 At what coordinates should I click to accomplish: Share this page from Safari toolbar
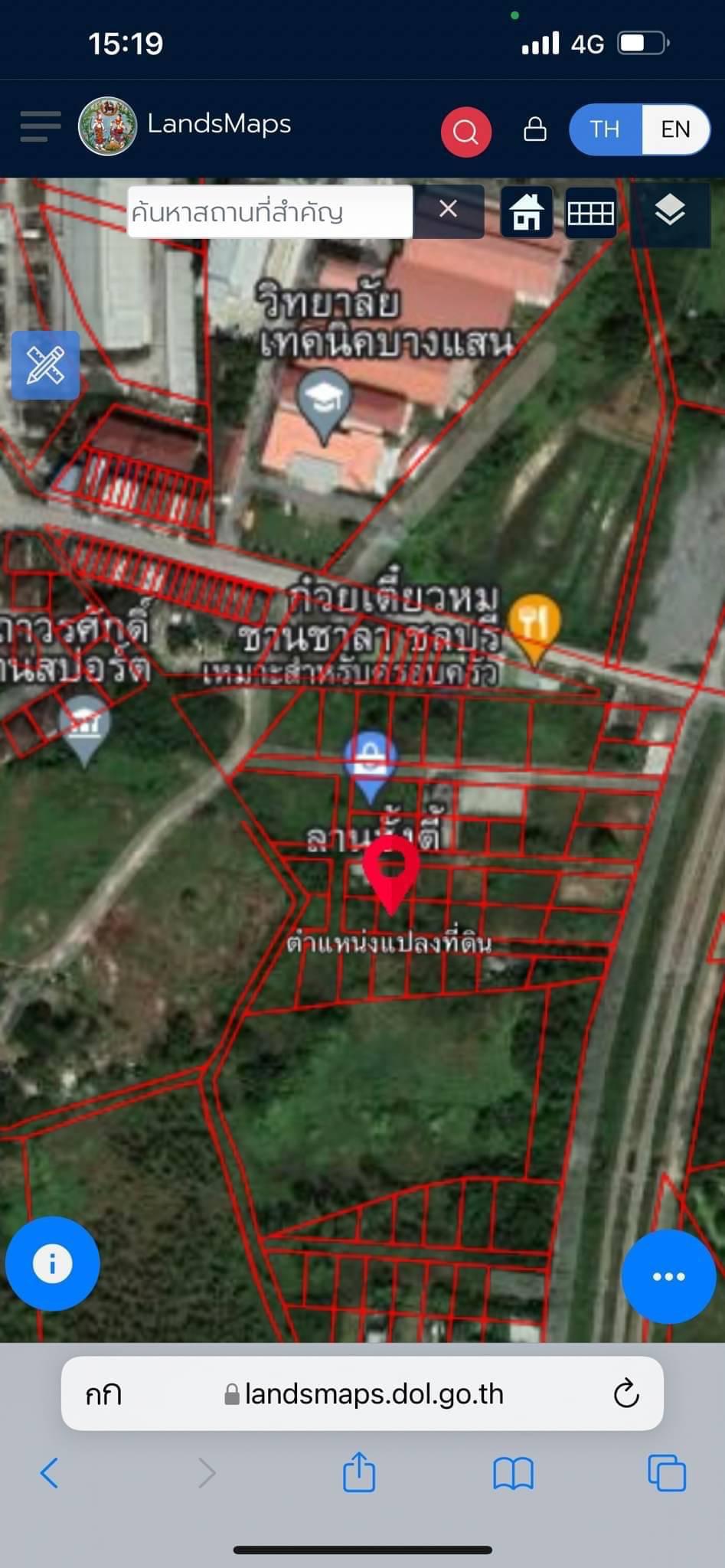point(359,1472)
